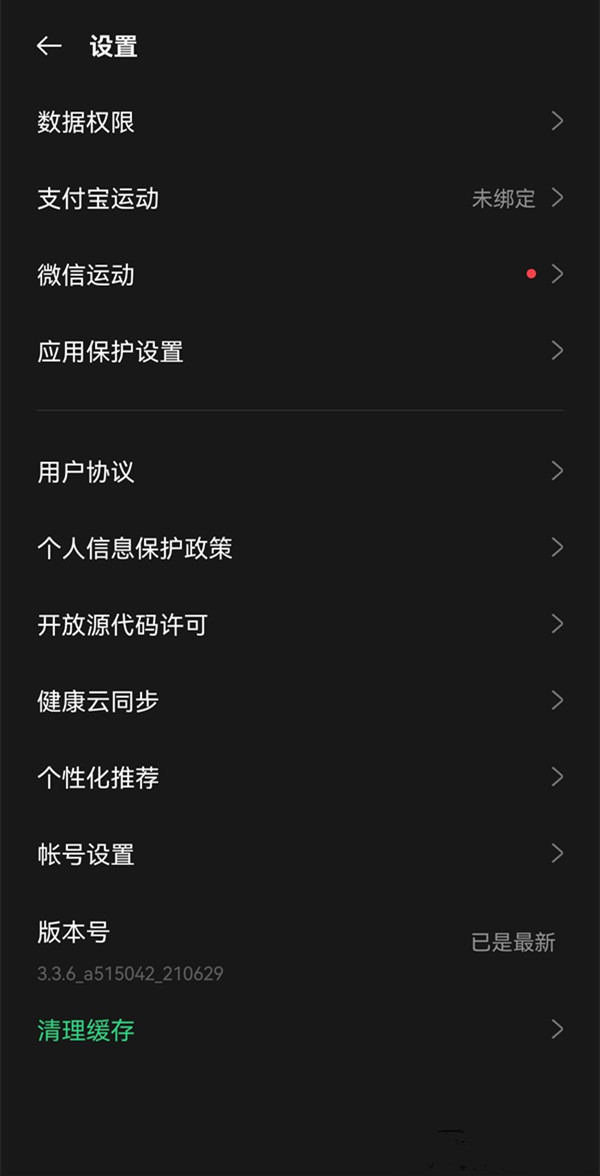Open 支付宝运动 binding
600x1176 pixels.
300,198
